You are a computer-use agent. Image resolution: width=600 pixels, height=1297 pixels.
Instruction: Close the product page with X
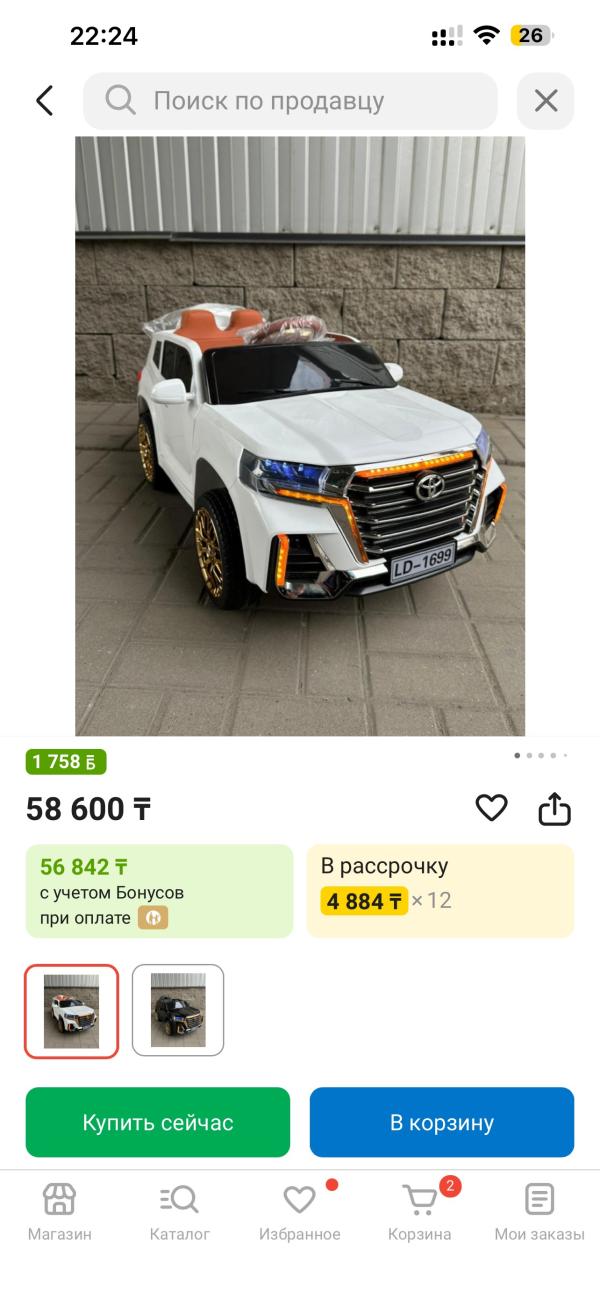click(545, 101)
